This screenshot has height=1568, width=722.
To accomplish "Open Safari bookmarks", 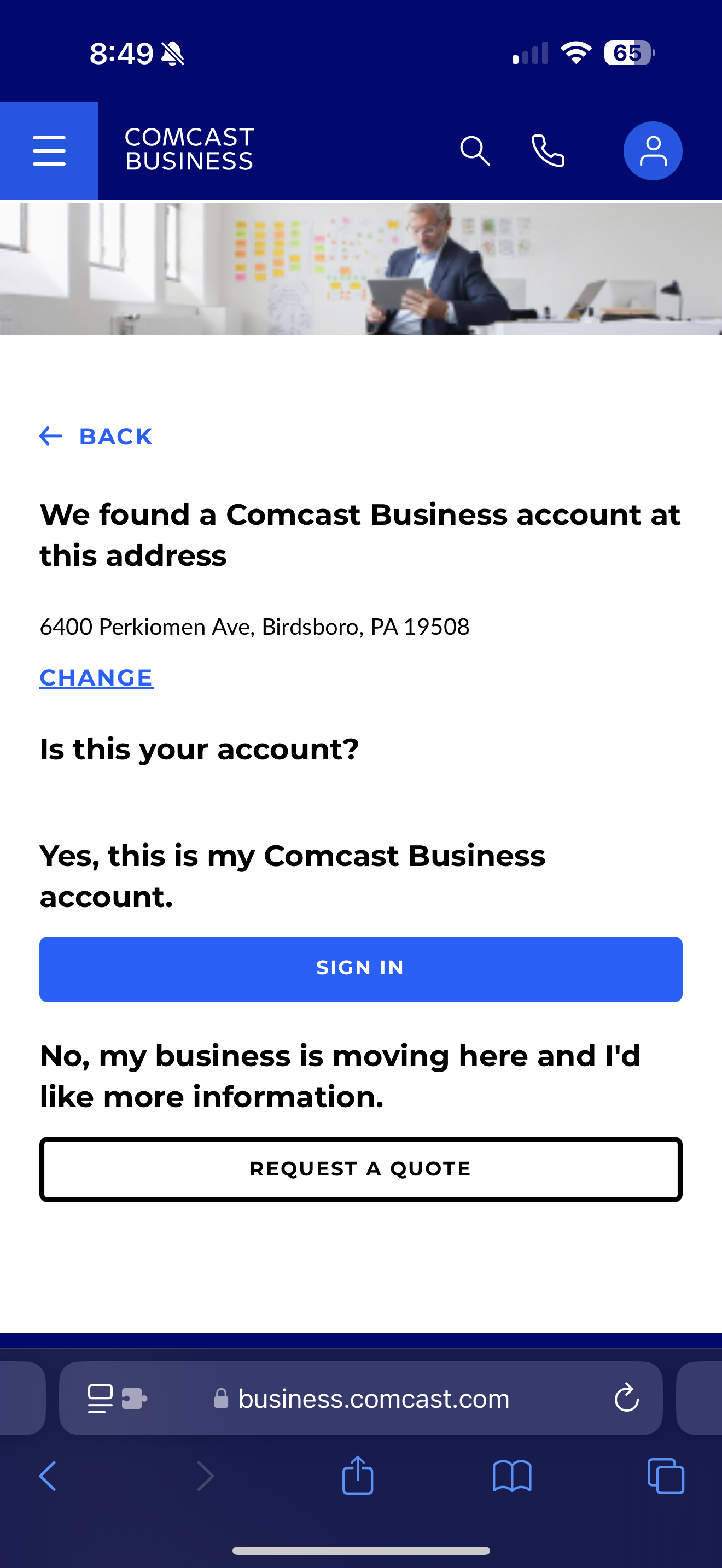I will (x=512, y=1477).
